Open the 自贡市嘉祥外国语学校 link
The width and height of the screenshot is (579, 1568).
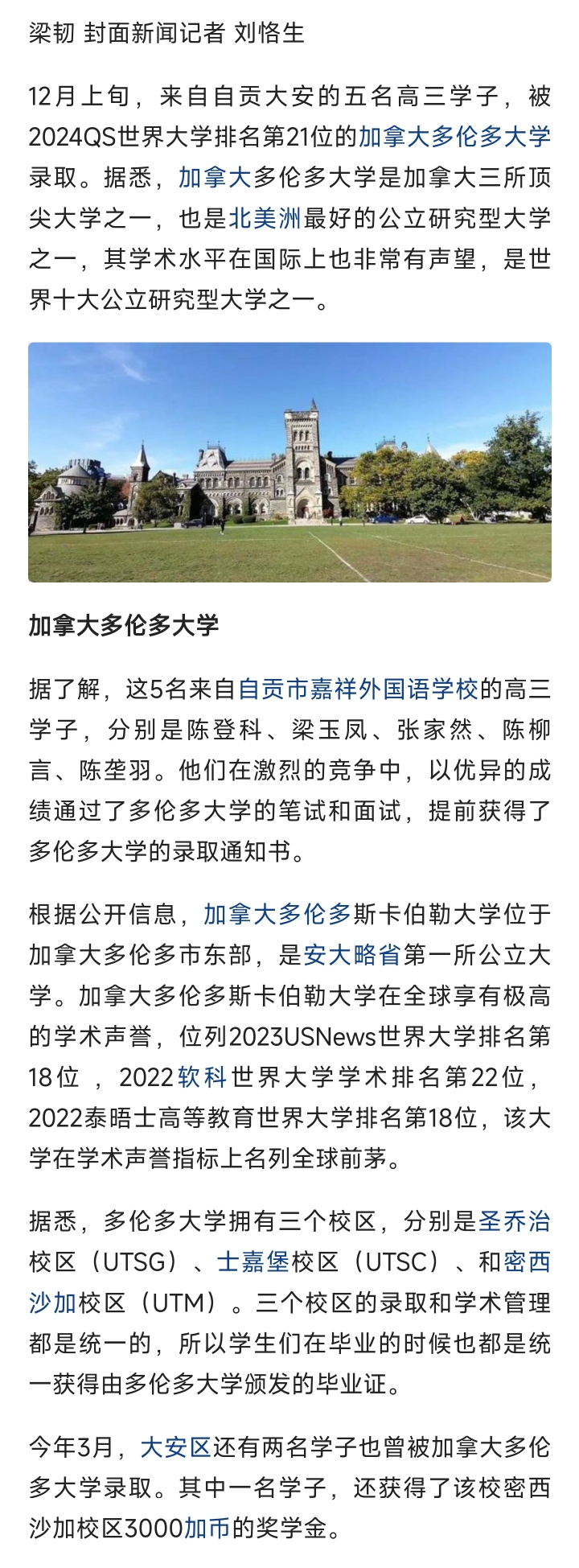tap(358, 689)
